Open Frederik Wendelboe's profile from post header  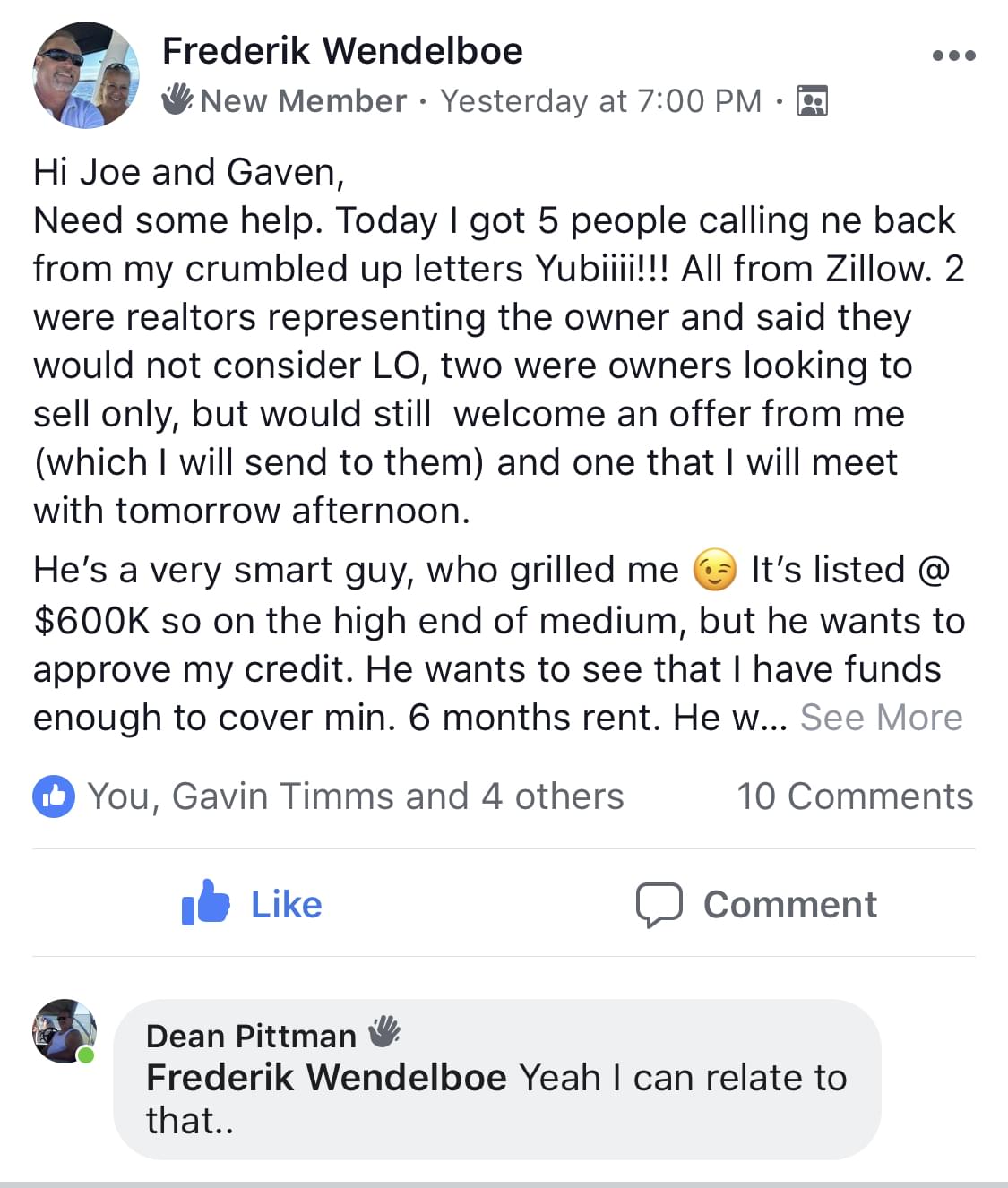pyautogui.click(x=342, y=51)
